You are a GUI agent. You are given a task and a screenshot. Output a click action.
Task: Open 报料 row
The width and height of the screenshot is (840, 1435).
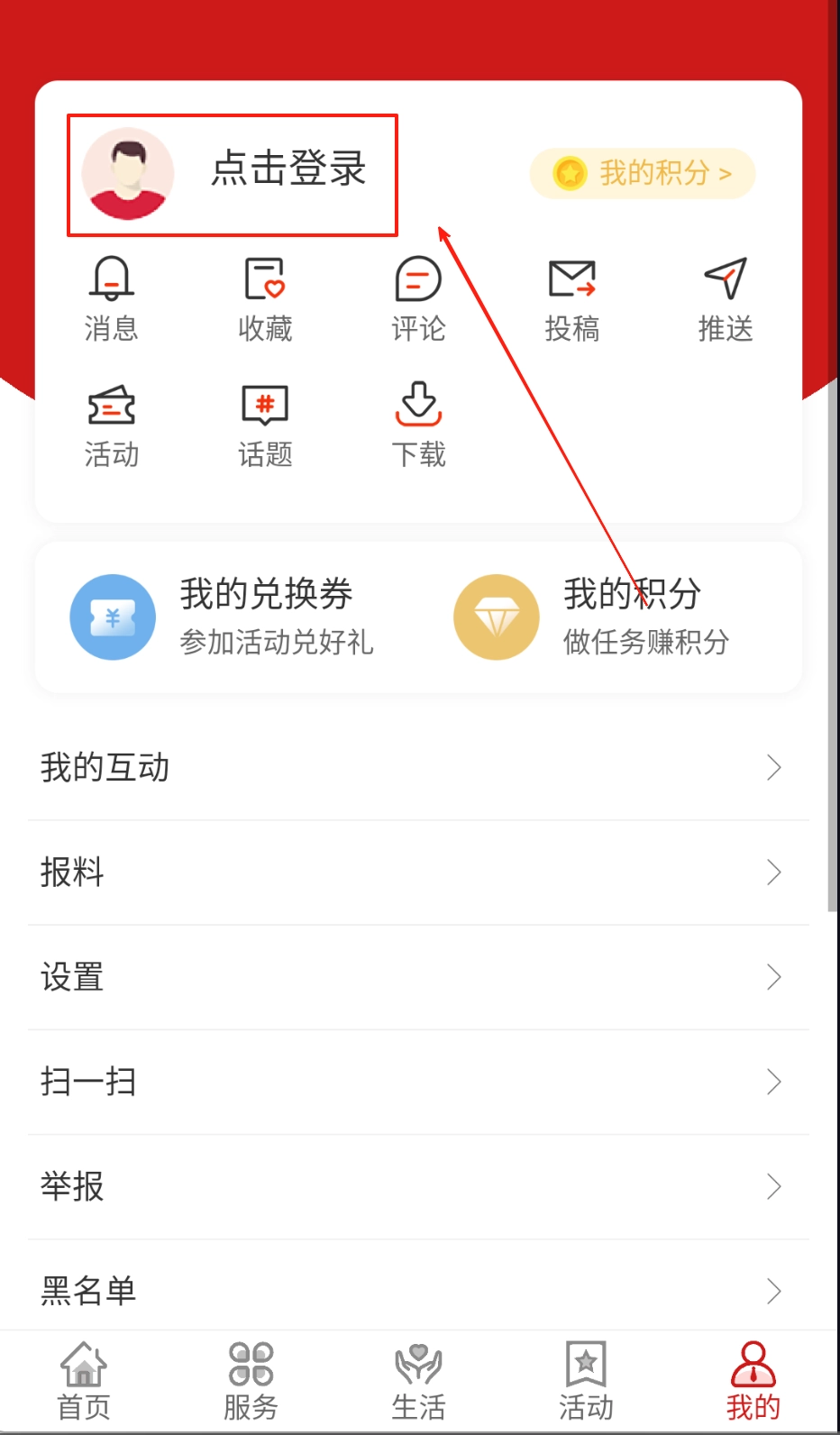[x=418, y=873]
